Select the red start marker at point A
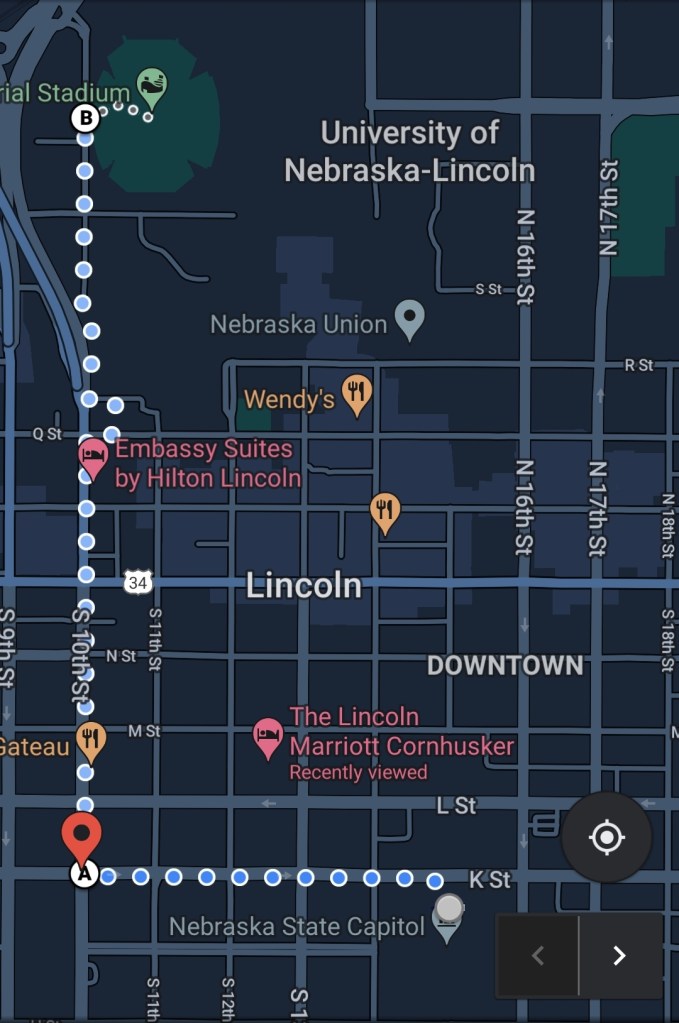Image resolution: width=679 pixels, height=1023 pixels. pyautogui.click(x=81, y=835)
